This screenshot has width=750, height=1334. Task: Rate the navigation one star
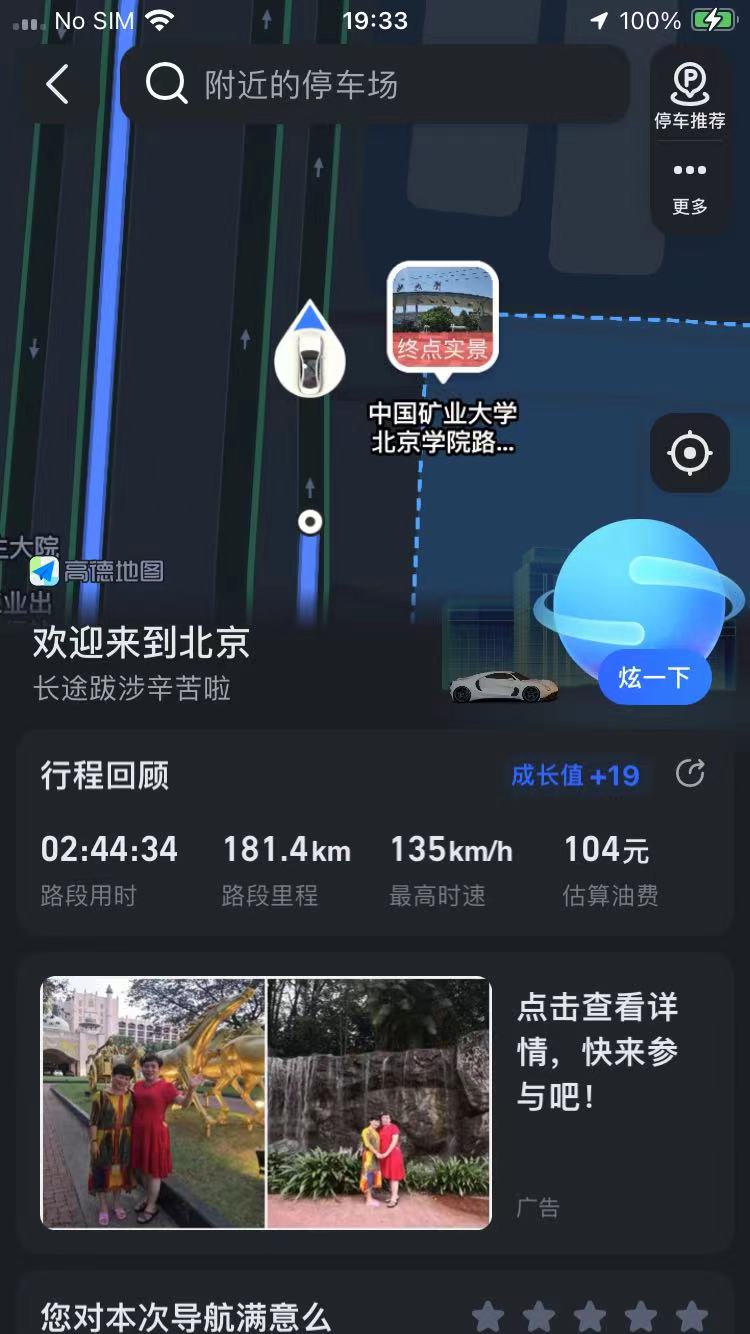coord(488,1317)
